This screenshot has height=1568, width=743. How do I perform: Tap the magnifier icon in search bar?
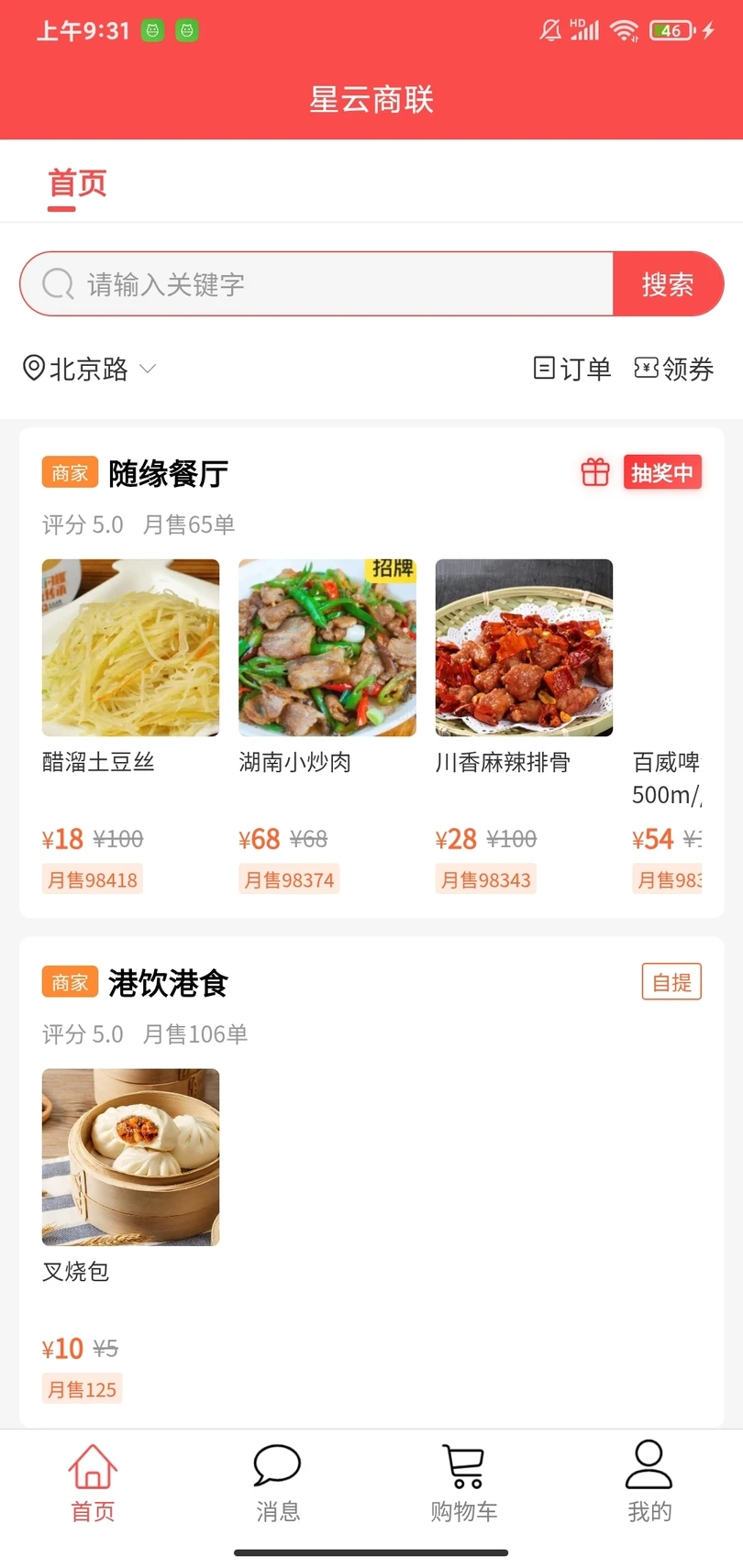[x=57, y=283]
